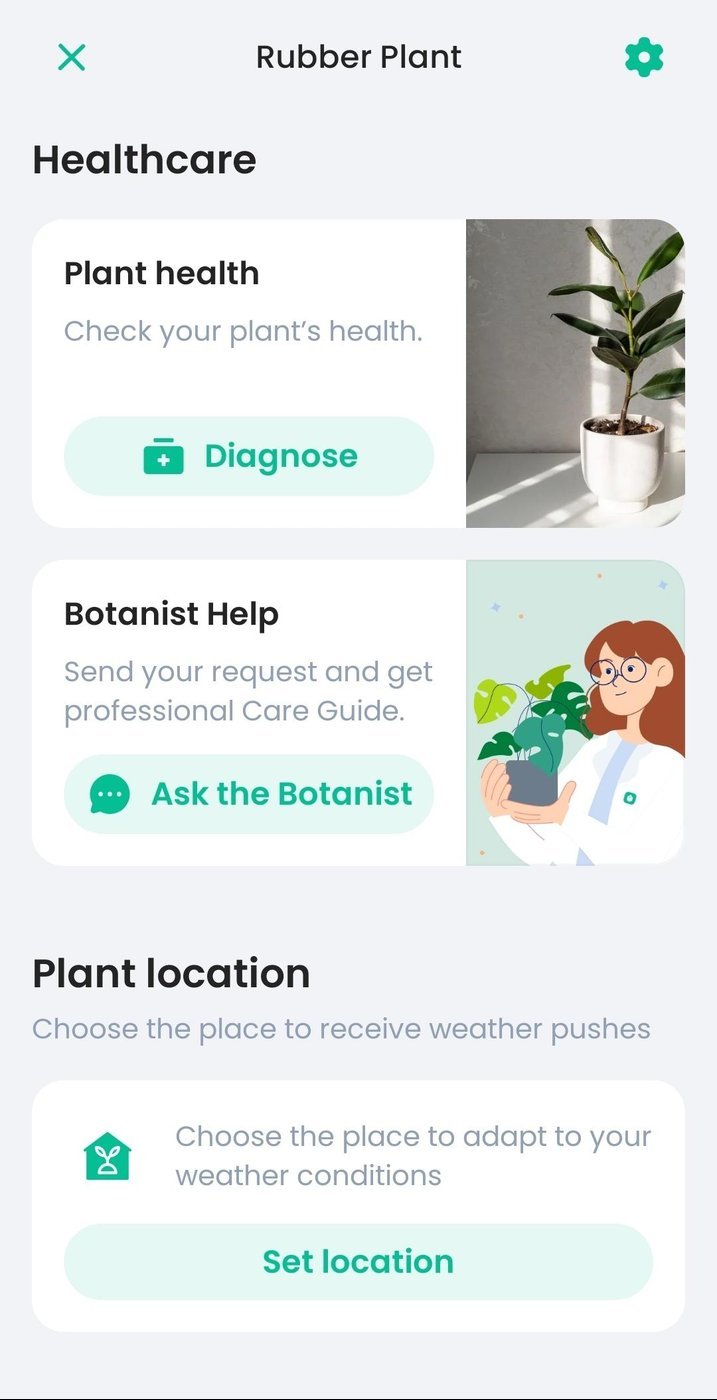Open the settings gear
This screenshot has height=1400, width=717.
tap(644, 57)
